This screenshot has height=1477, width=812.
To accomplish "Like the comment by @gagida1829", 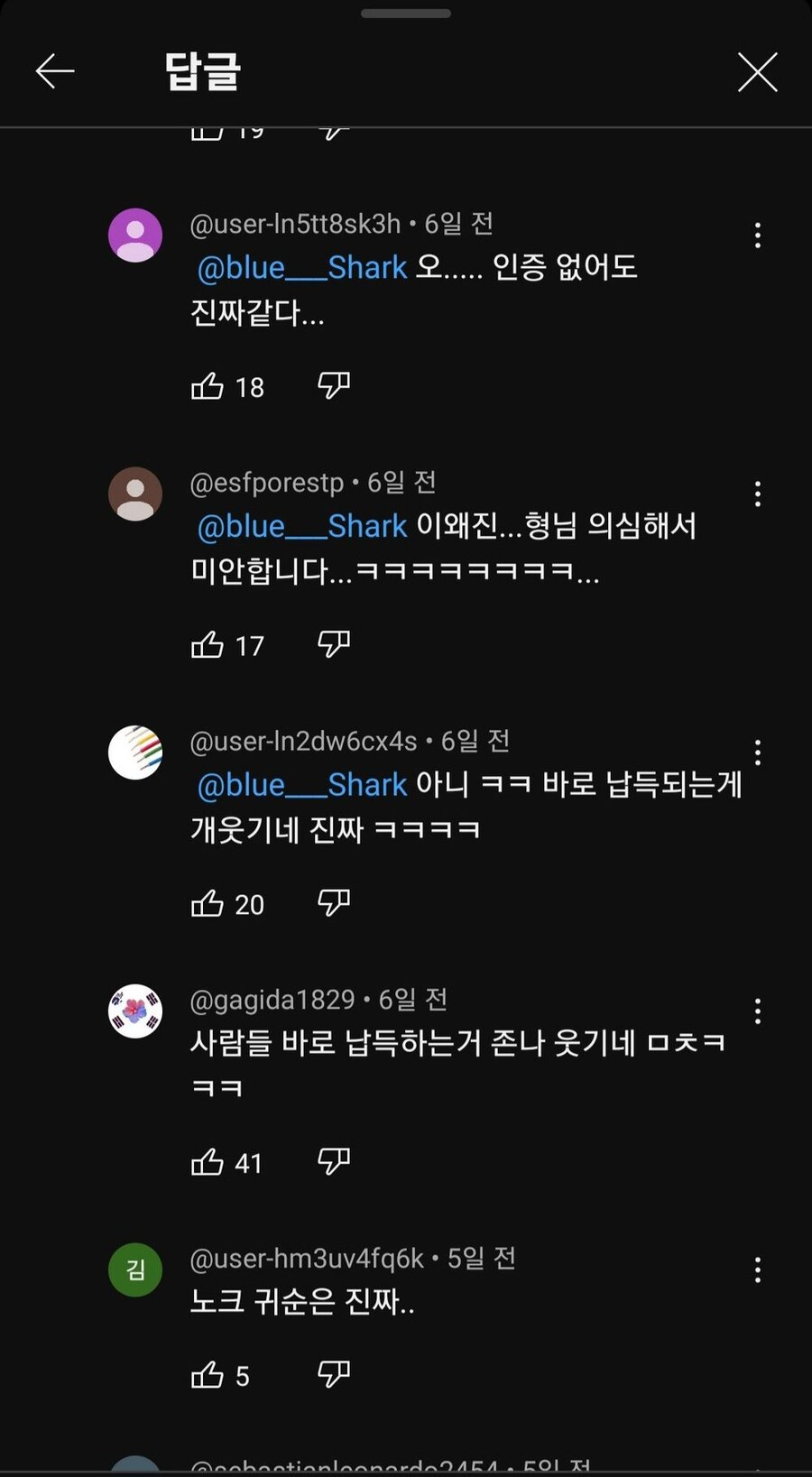I will tap(208, 1162).
